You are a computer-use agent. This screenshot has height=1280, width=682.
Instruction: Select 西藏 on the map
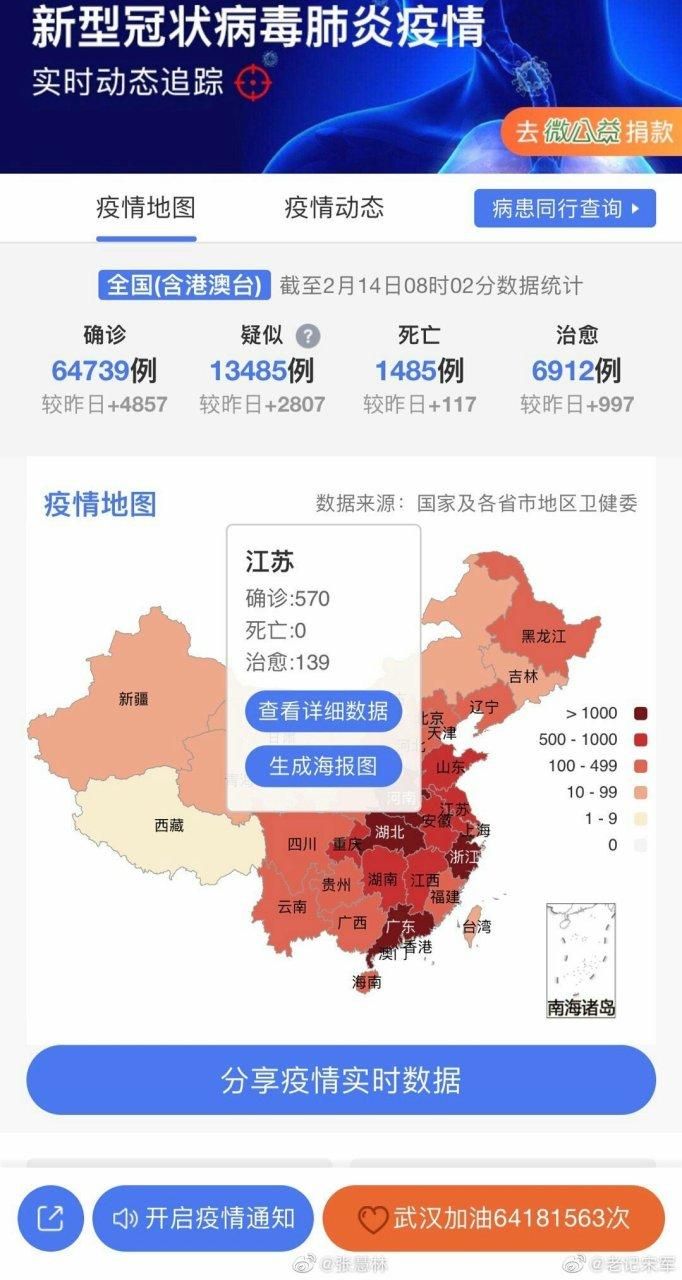click(x=169, y=825)
